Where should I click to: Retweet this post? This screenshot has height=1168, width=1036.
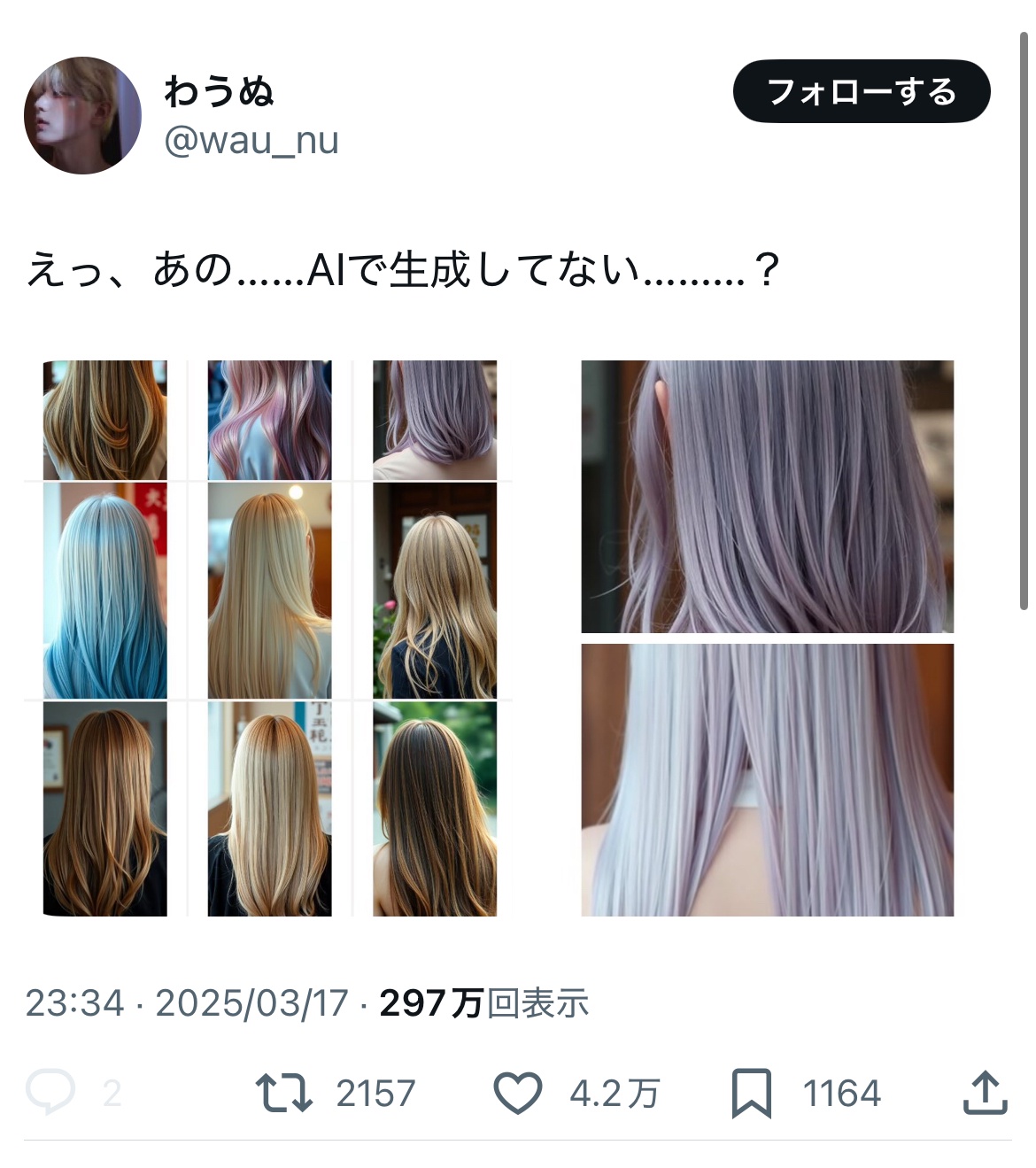pyautogui.click(x=284, y=1092)
